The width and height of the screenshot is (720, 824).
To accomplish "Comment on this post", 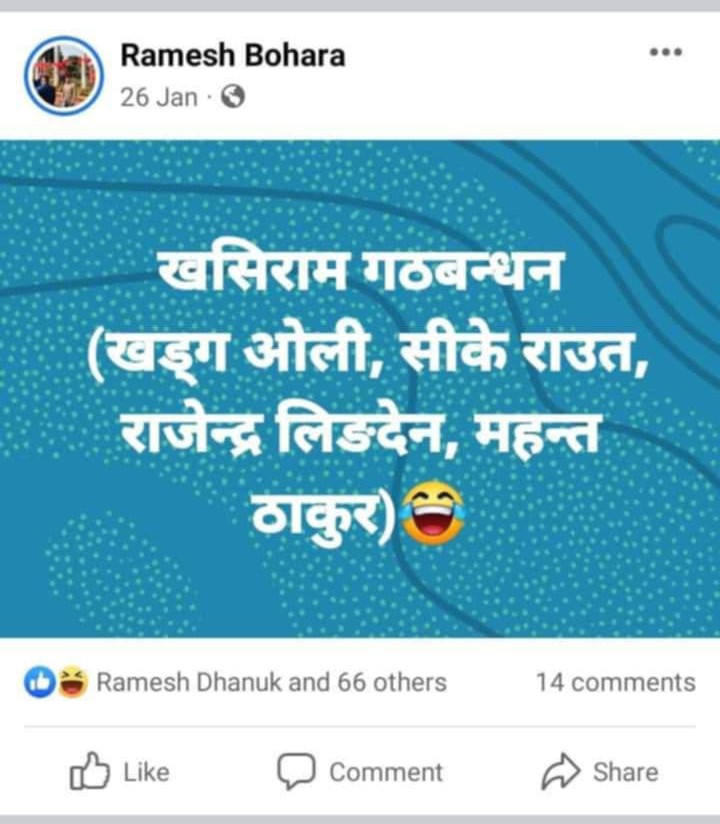I will coord(360,772).
